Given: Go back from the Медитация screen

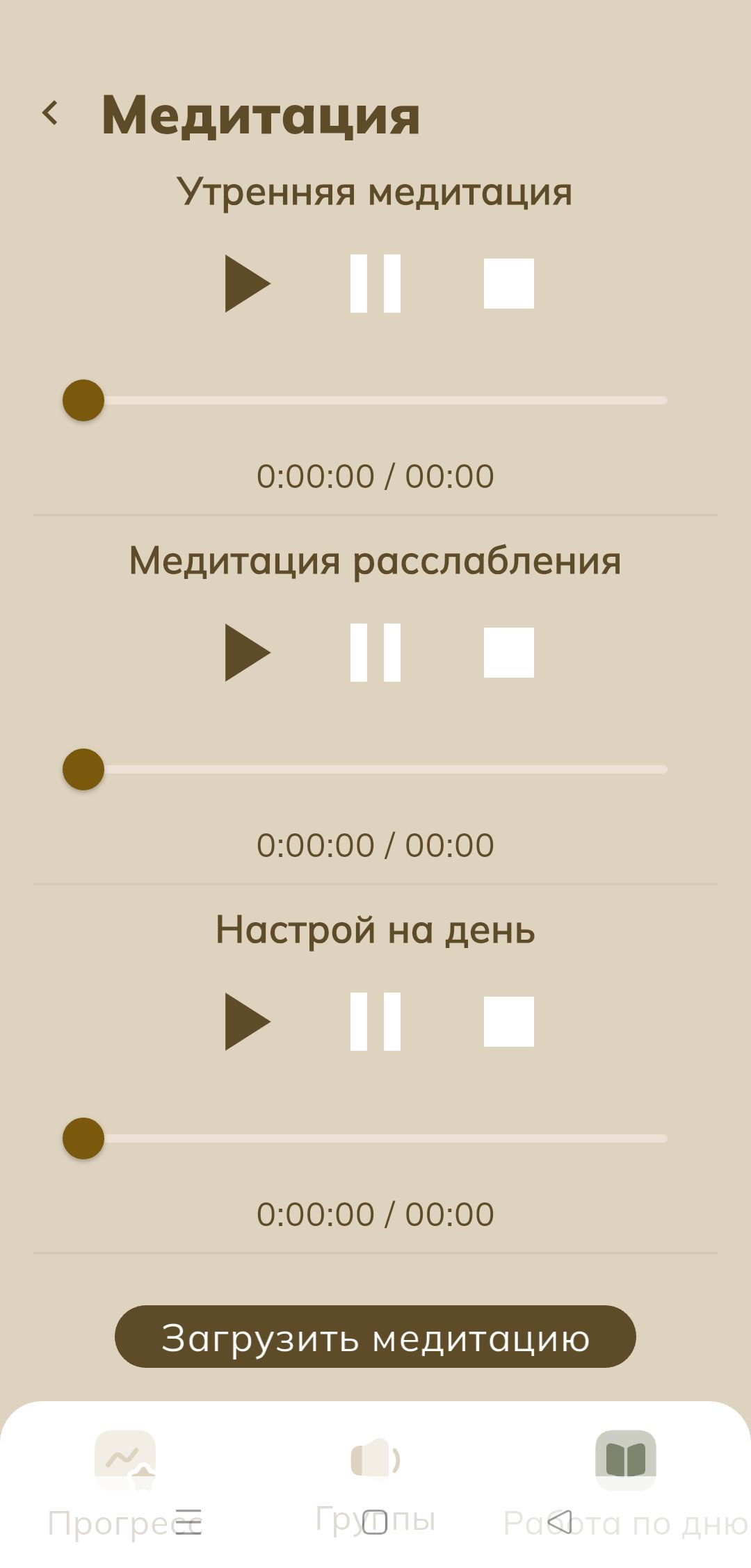Looking at the screenshot, I should click(x=50, y=113).
